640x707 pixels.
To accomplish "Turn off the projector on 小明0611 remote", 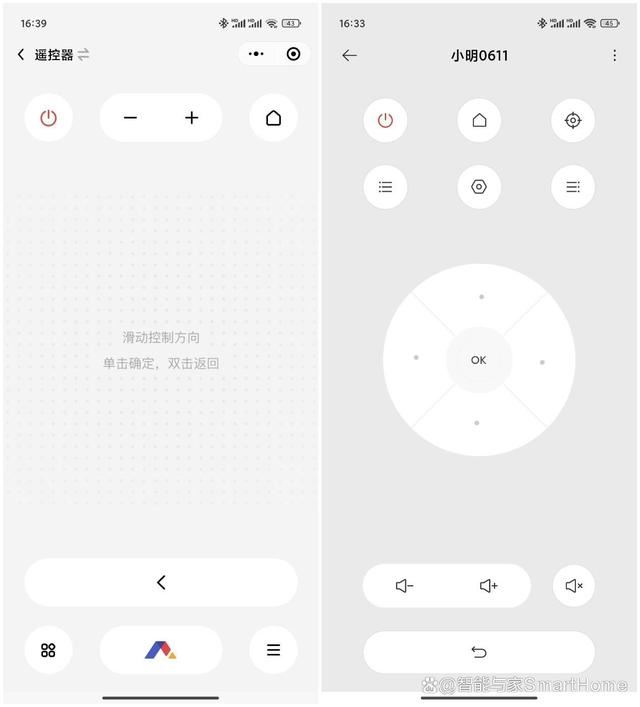I will tap(385, 121).
